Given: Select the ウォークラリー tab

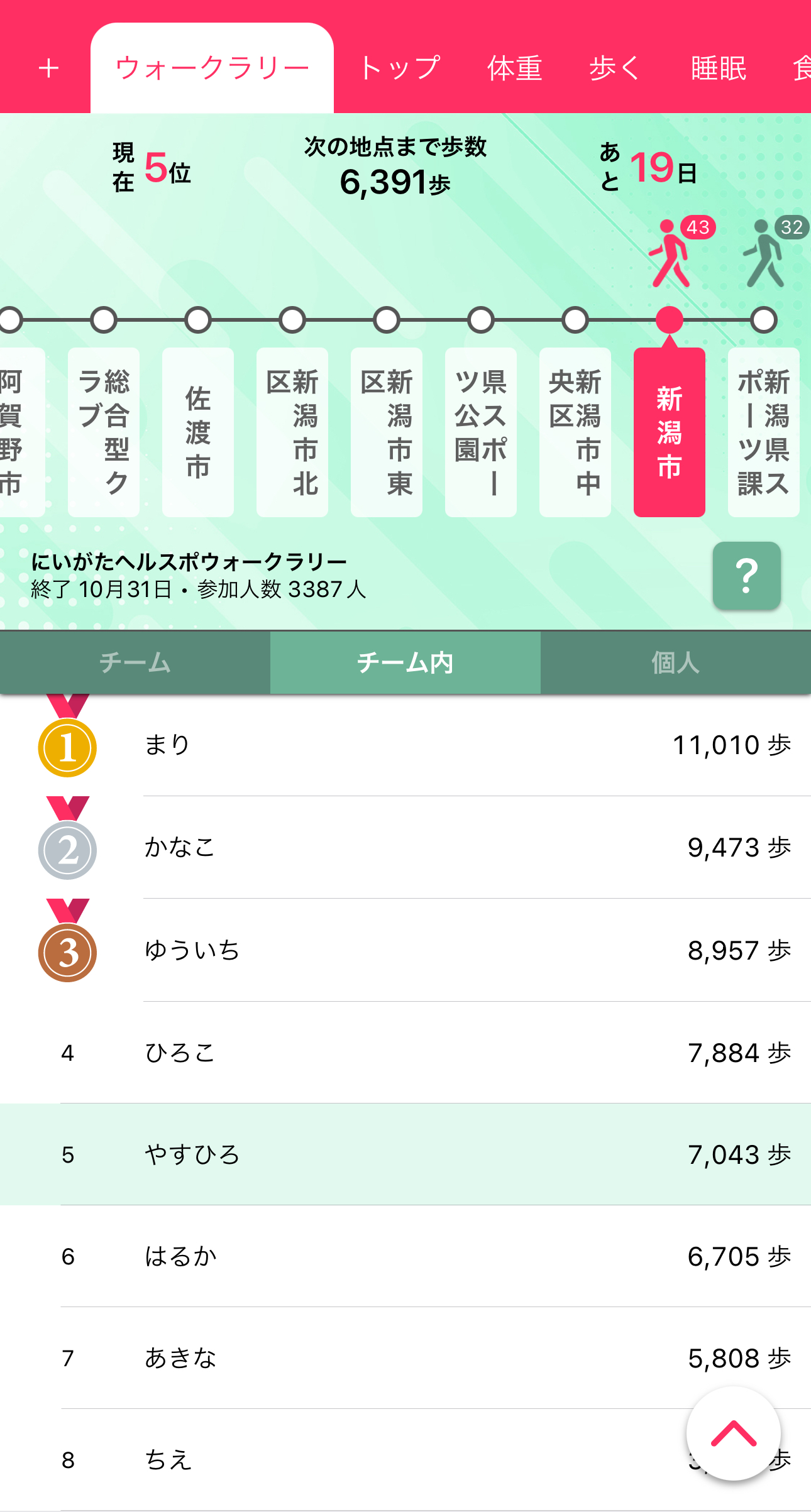Looking at the screenshot, I should click(212, 68).
